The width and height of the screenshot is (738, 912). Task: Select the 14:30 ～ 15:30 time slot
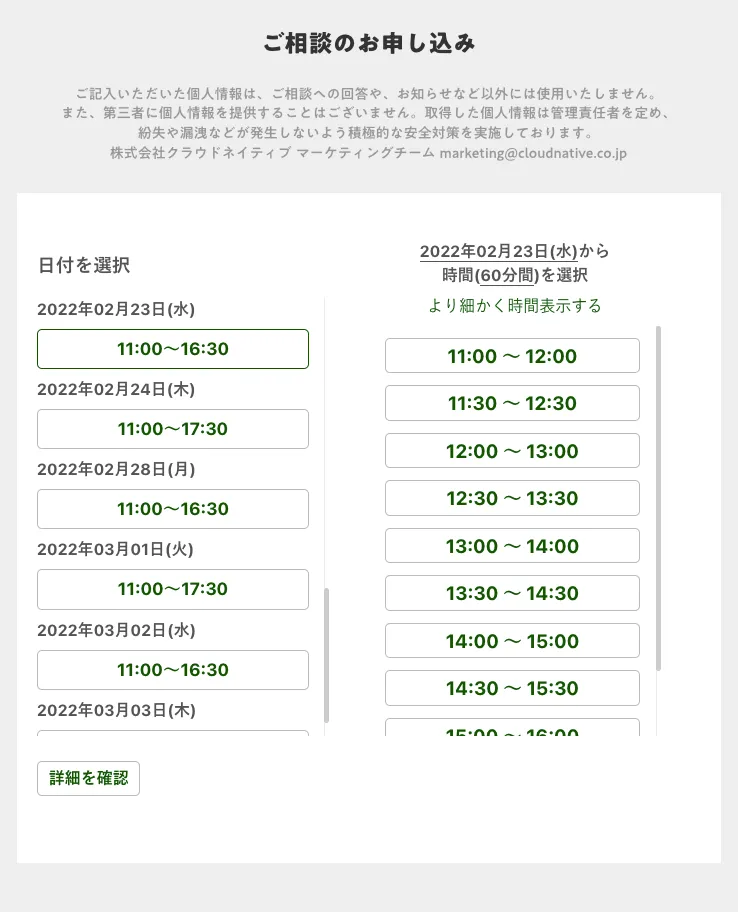512,688
